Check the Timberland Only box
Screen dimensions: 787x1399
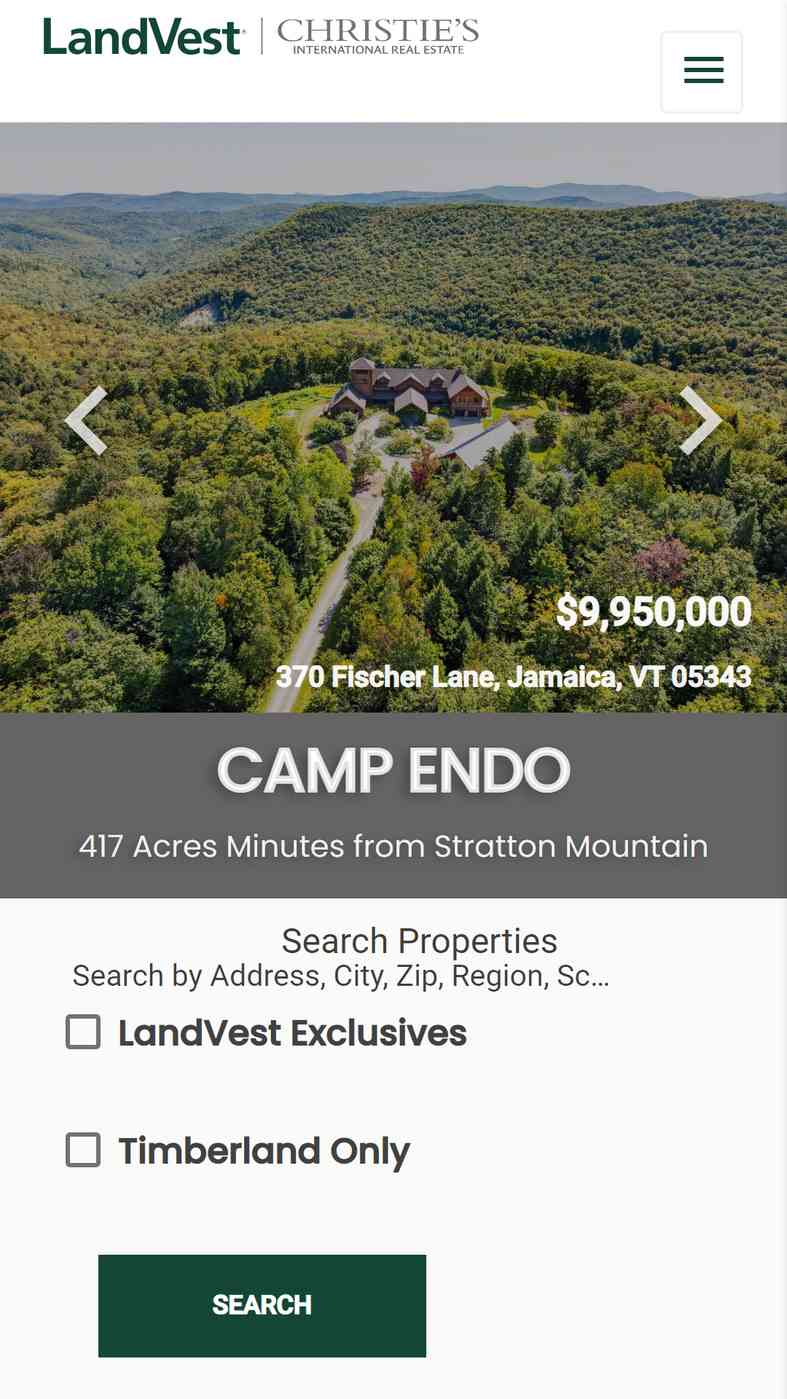point(84,1150)
